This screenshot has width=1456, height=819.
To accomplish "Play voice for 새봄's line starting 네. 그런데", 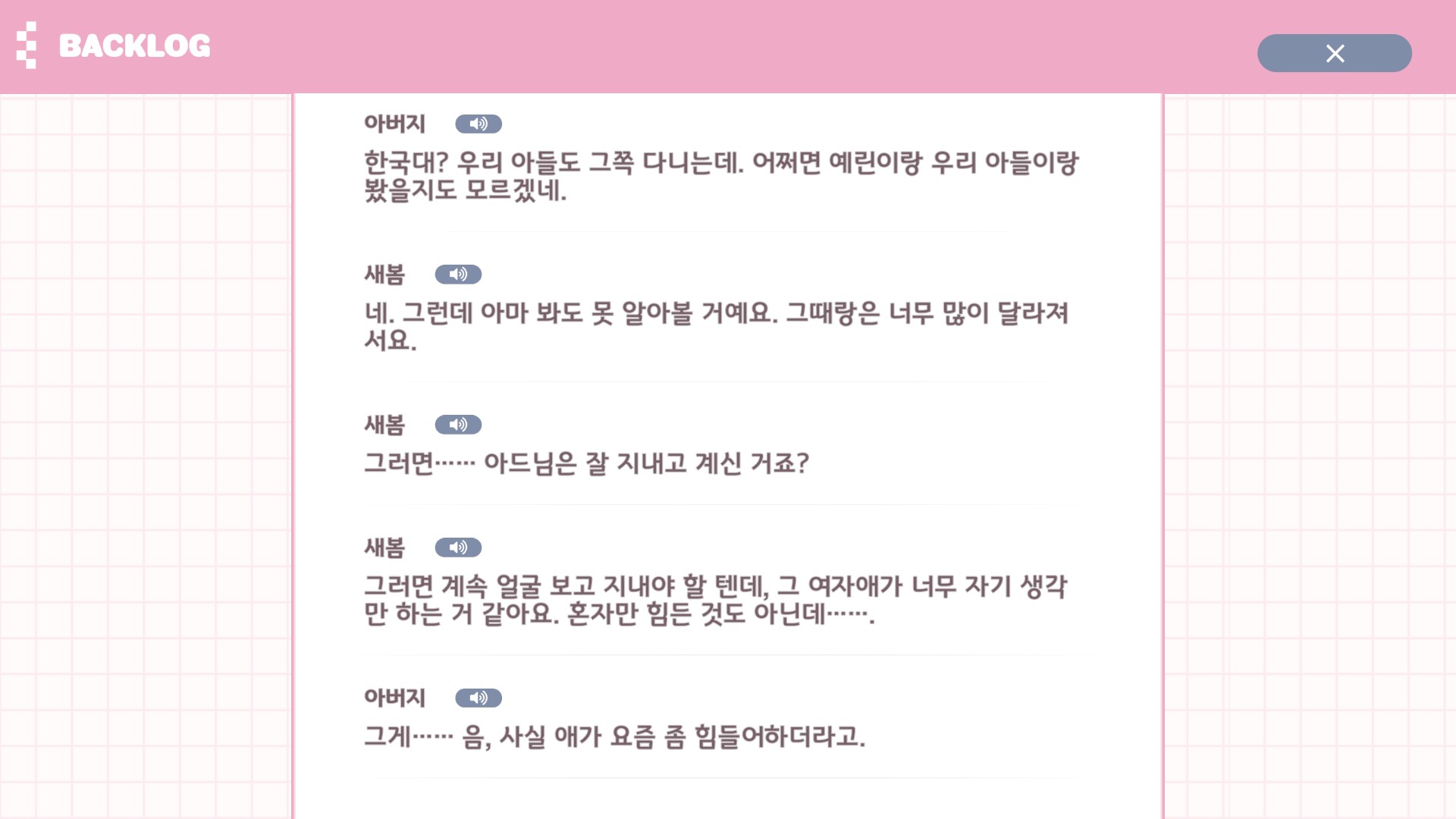I will pos(457,275).
